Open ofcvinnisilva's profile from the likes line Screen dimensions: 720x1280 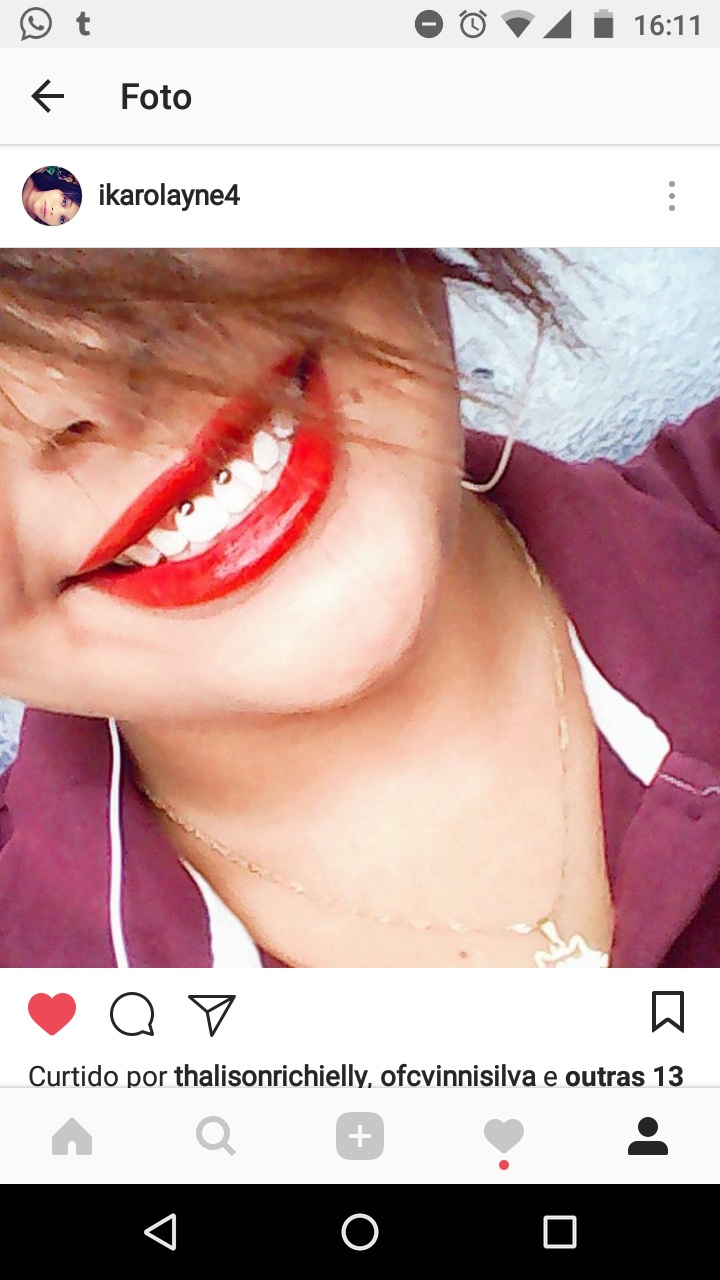pos(458,1076)
